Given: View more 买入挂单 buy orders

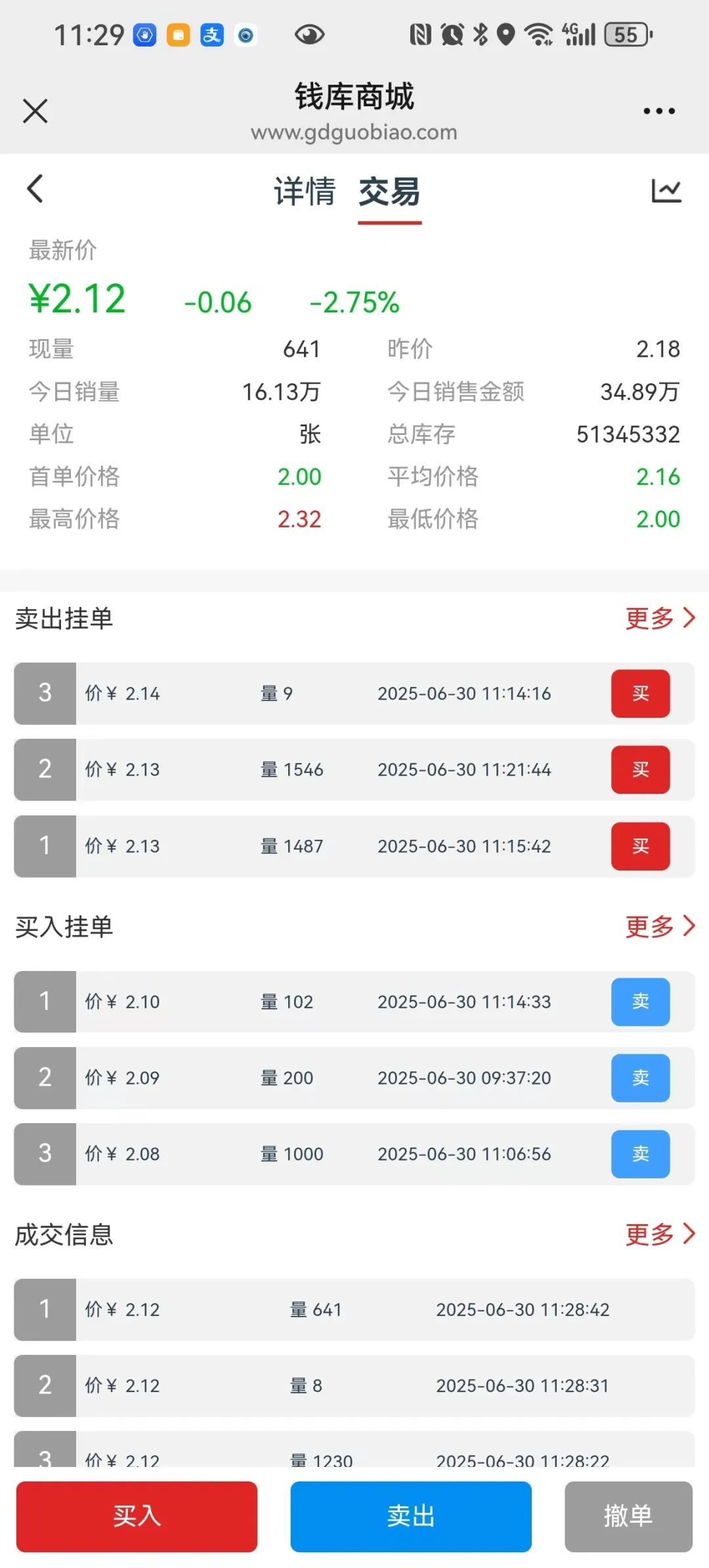Looking at the screenshot, I should point(660,926).
